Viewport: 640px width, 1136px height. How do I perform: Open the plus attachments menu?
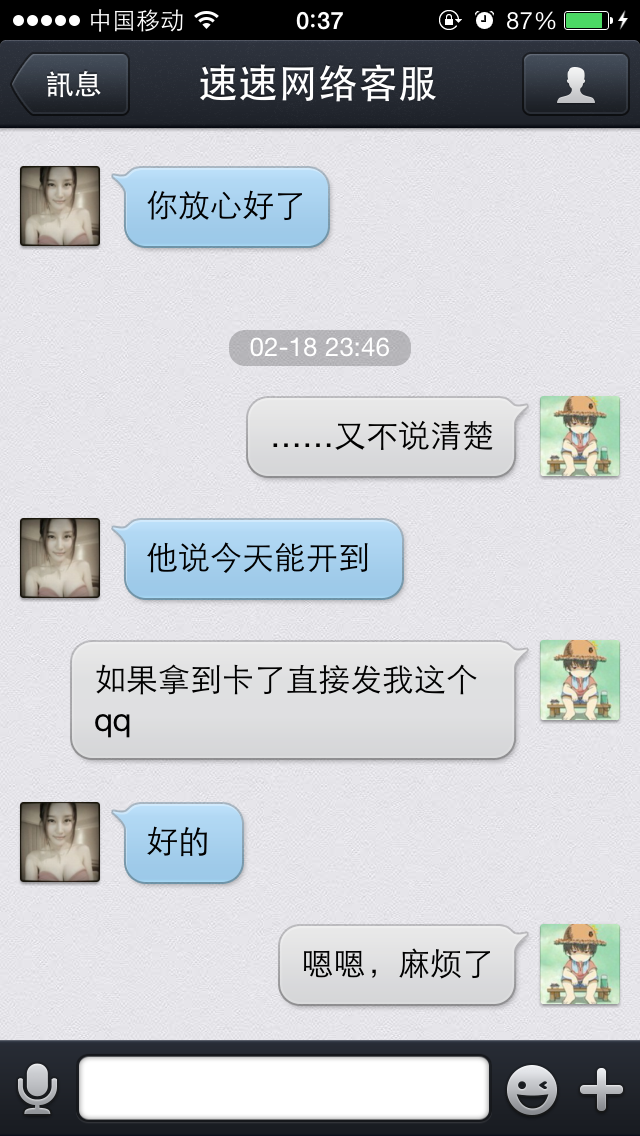[x=601, y=1089]
